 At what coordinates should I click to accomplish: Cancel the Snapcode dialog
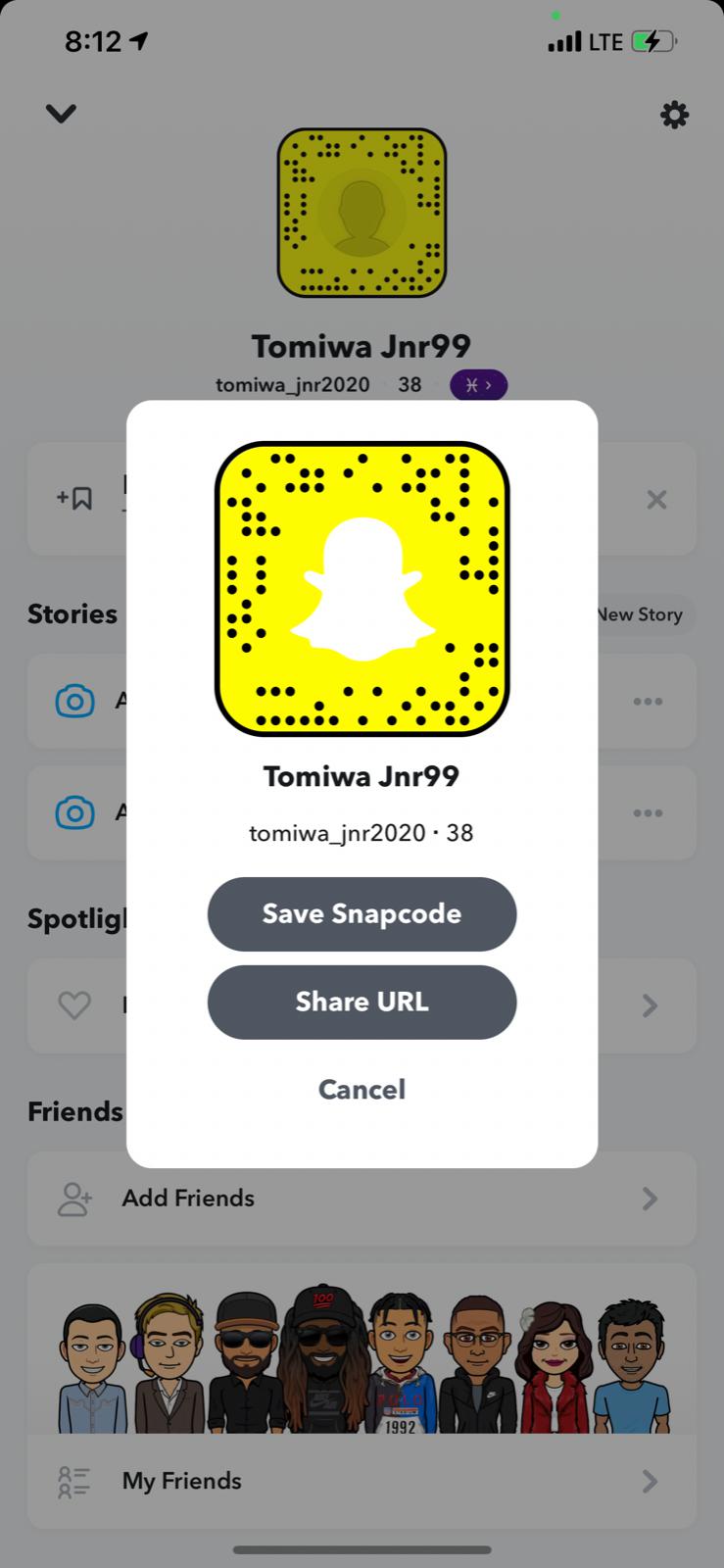pos(362,1089)
